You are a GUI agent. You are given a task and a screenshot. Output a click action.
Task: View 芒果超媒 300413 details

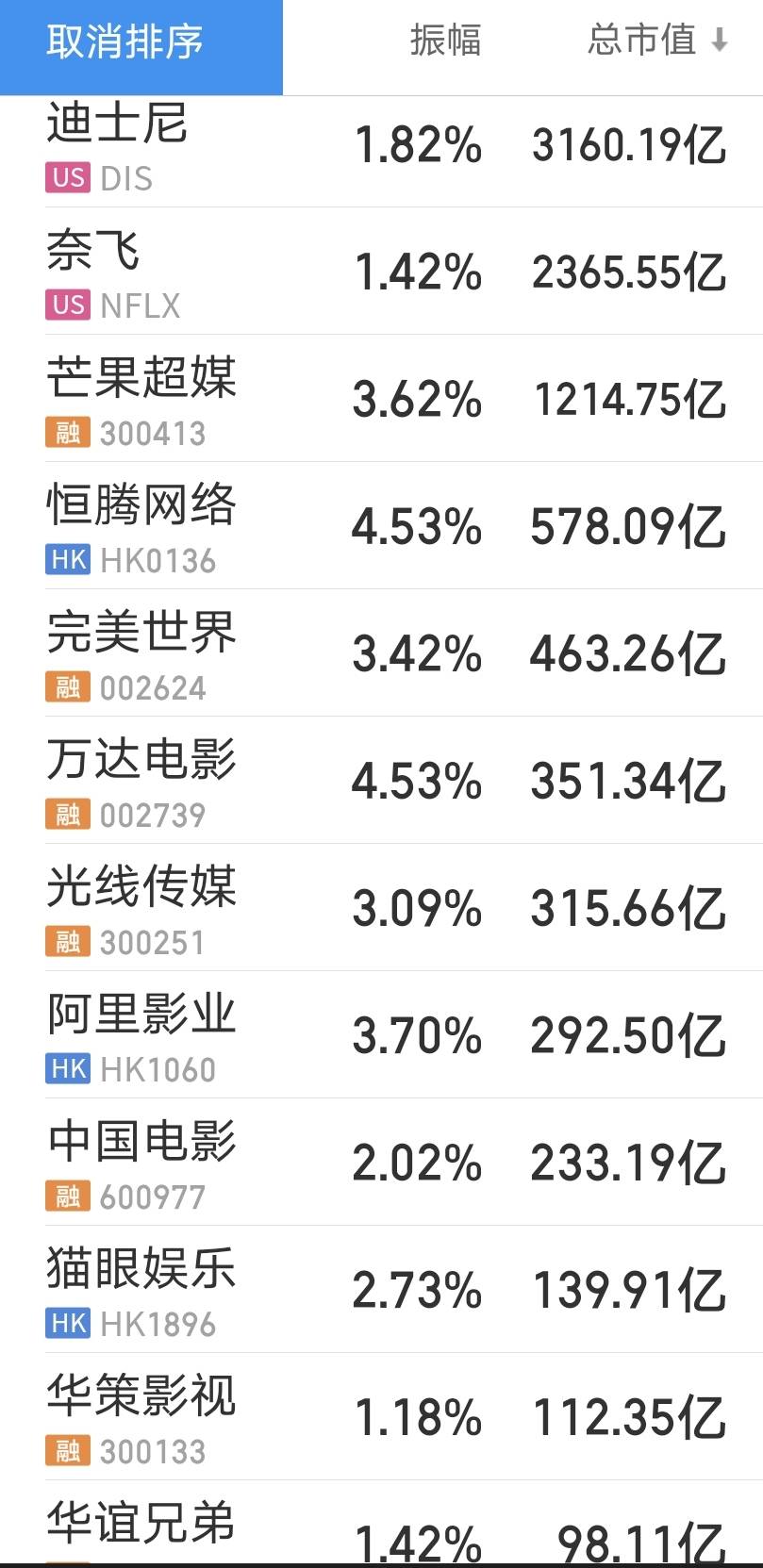point(381,399)
